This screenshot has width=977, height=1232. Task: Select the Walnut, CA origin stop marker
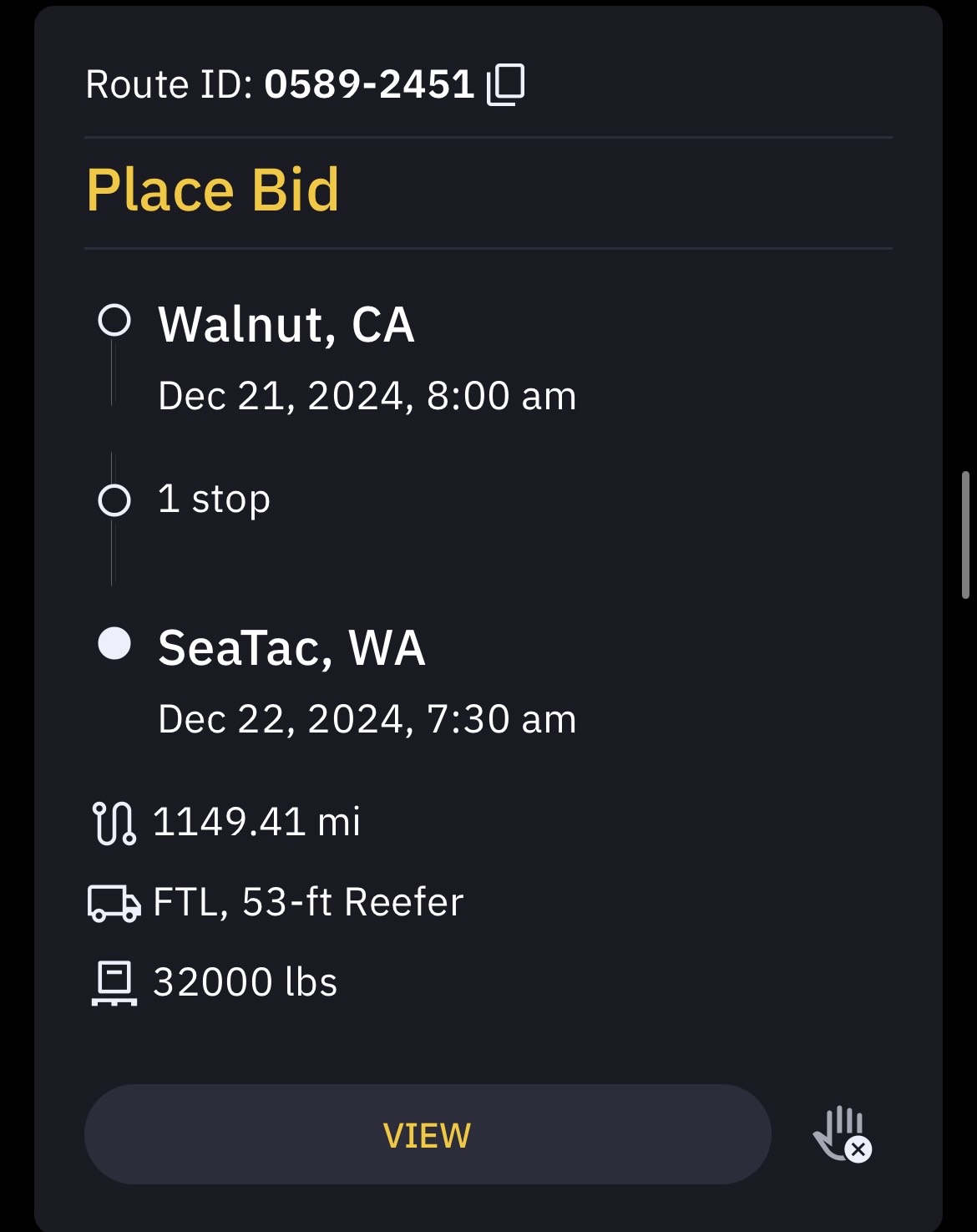point(114,317)
